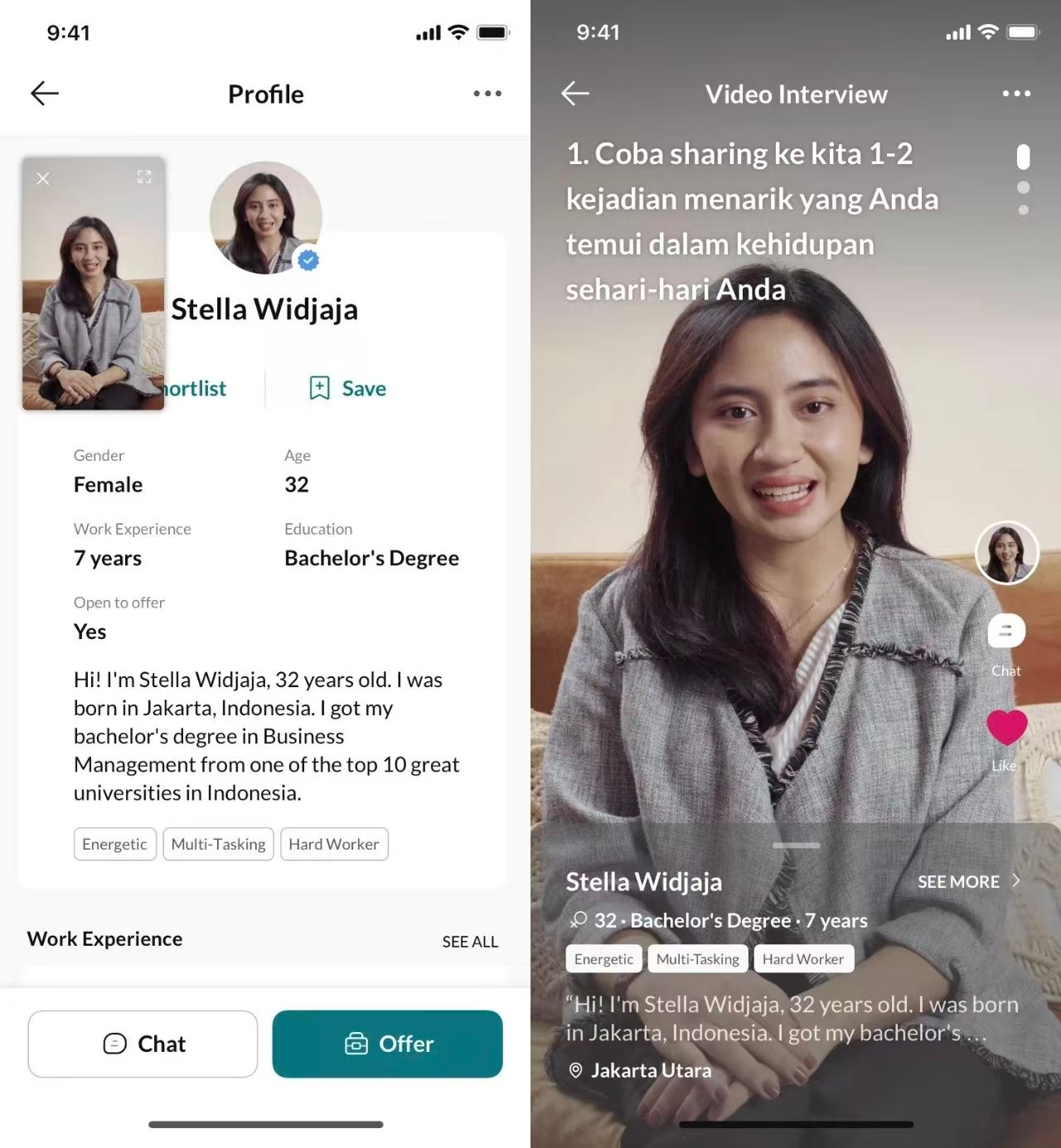This screenshot has height=1148, width=1061.
Task: Like the video interview with the heart
Action: click(1006, 727)
